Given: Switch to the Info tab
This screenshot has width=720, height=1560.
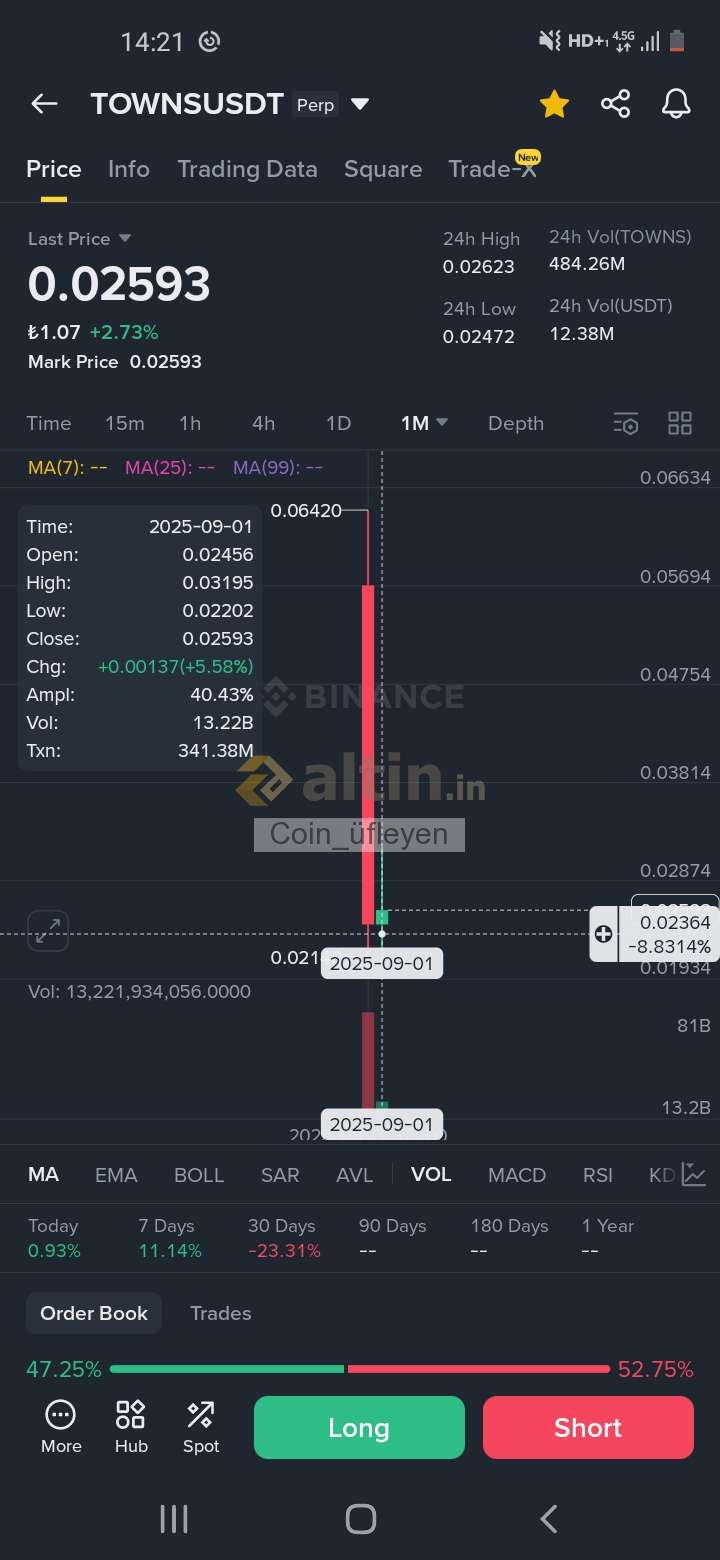Looking at the screenshot, I should coord(129,169).
